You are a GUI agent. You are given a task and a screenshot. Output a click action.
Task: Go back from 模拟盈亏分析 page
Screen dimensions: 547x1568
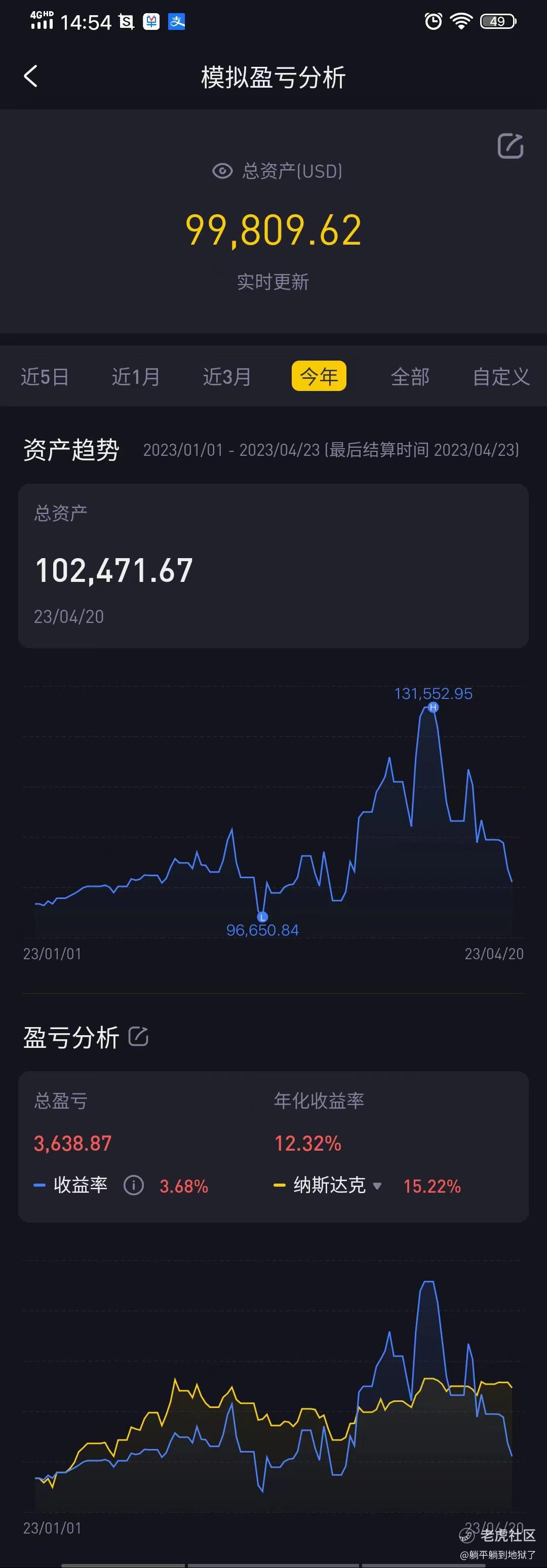tap(30, 76)
